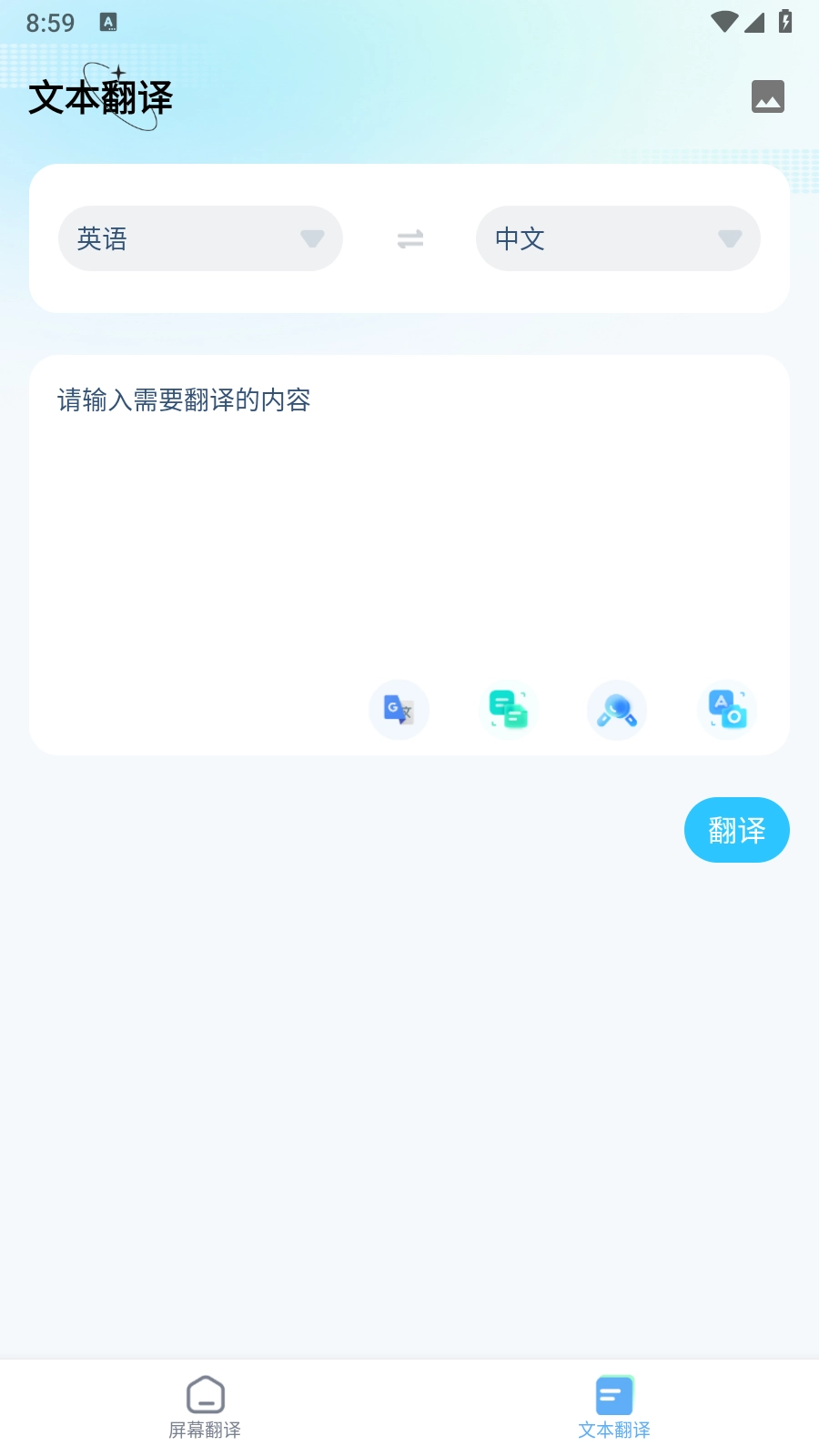Swap the source and target languages
The height and width of the screenshot is (1456, 819).
coord(410,239)
